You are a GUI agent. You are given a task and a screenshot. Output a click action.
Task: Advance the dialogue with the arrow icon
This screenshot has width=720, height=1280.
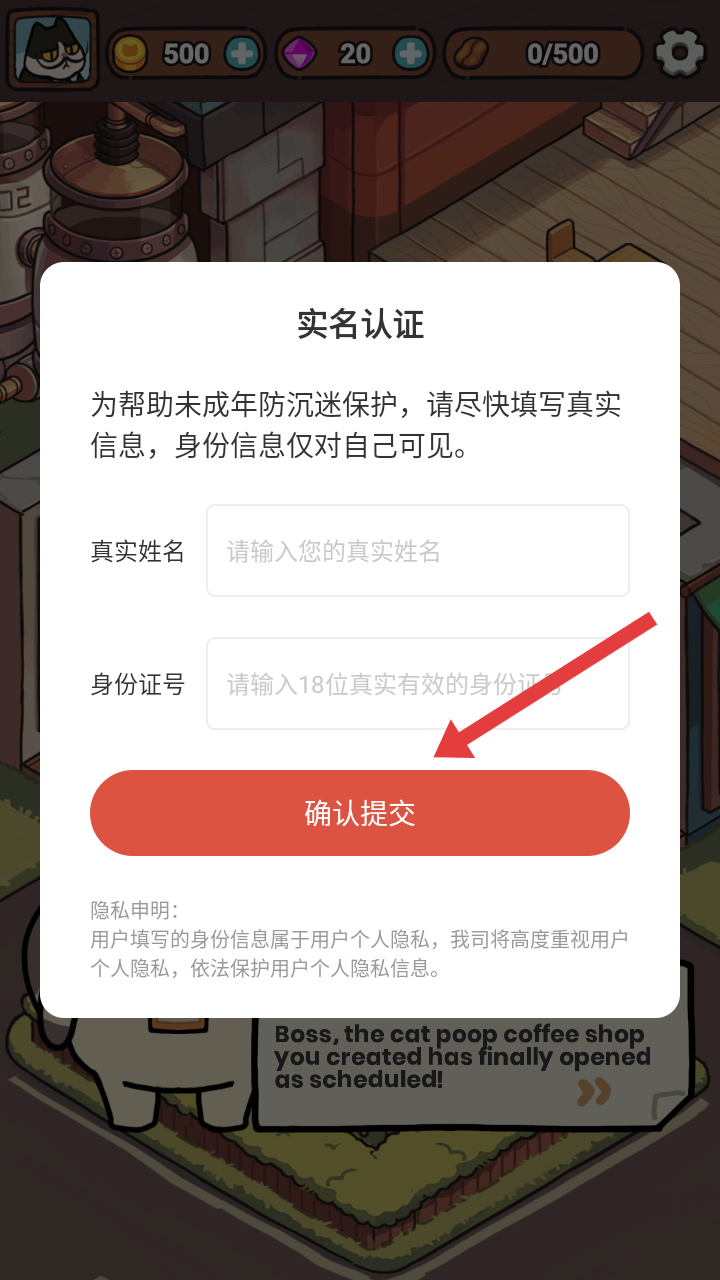coord(594,1091)
